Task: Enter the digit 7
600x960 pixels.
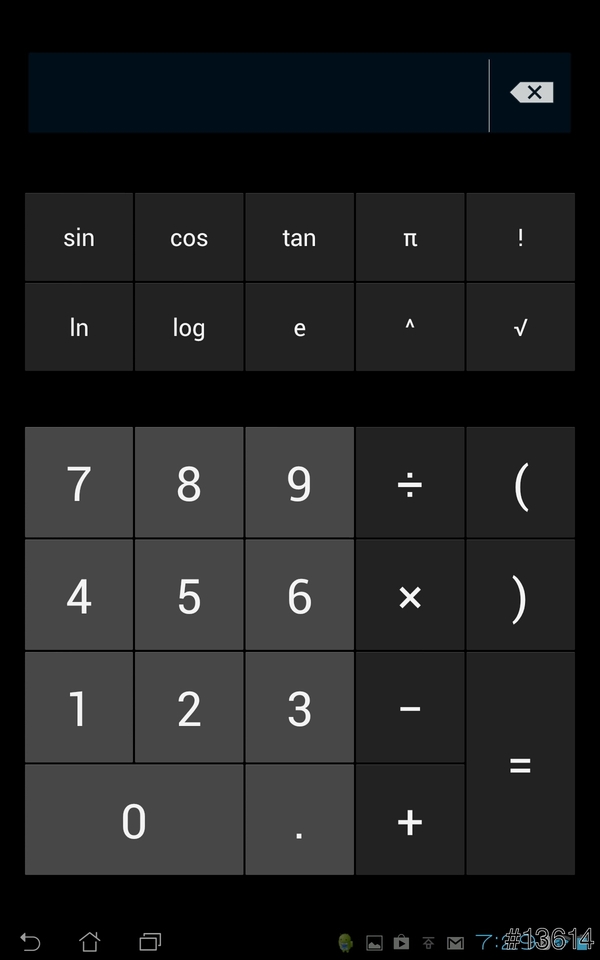Action: (79, 484)
